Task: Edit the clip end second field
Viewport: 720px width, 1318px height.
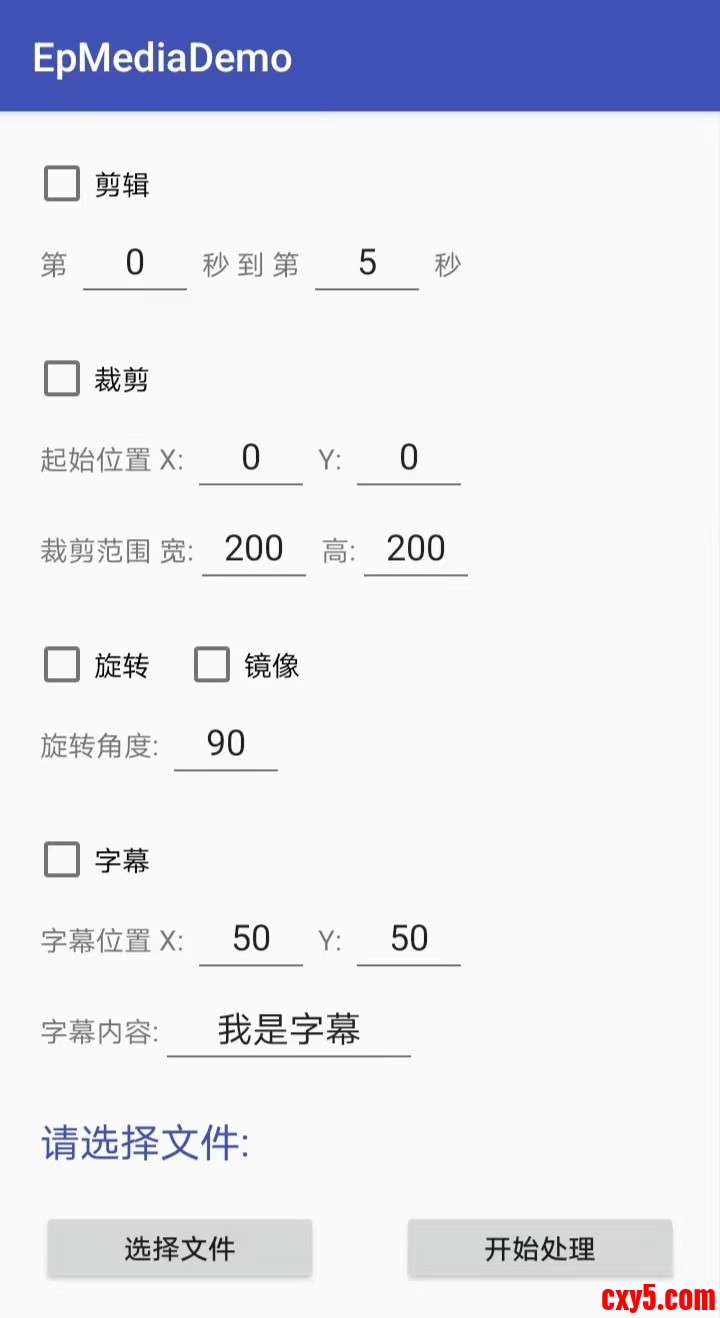Action: pos(367,264)
